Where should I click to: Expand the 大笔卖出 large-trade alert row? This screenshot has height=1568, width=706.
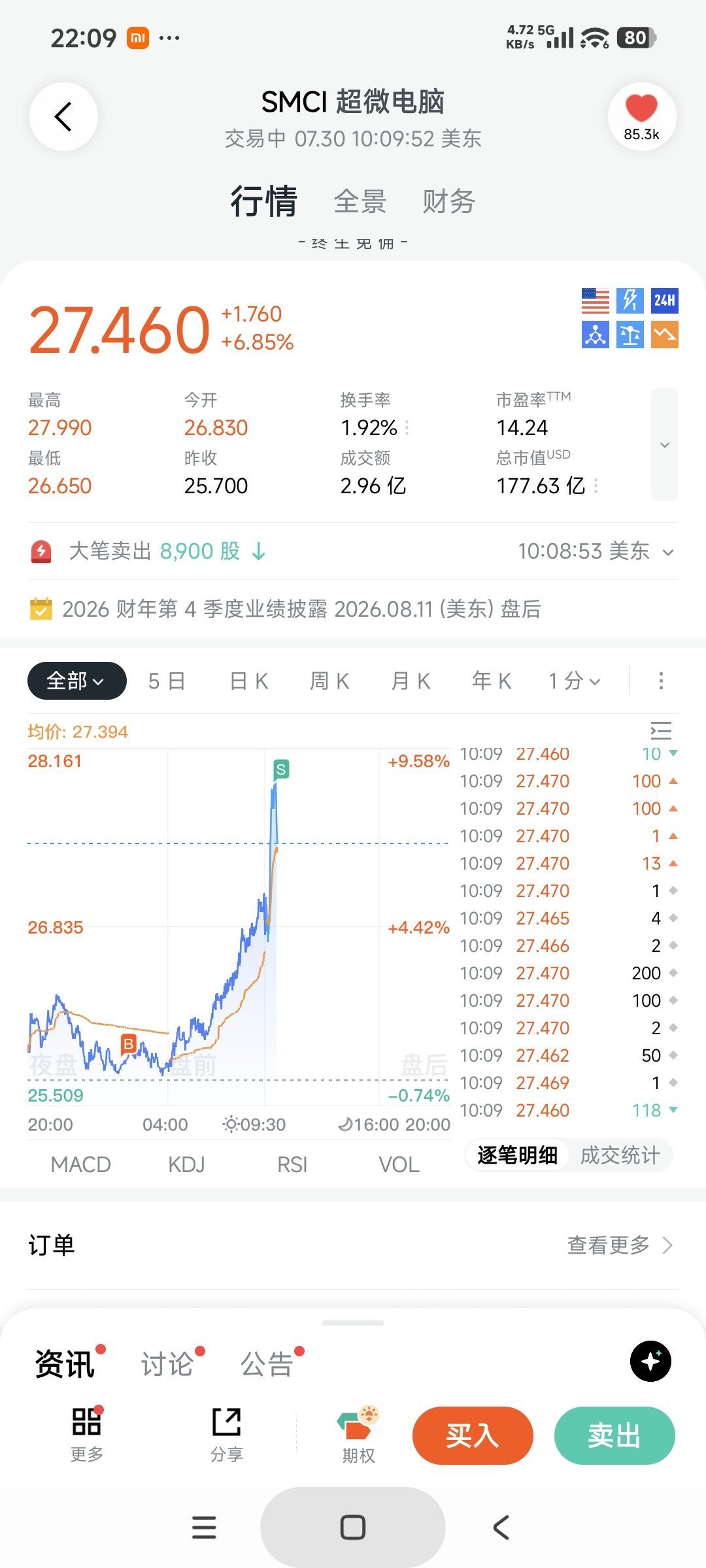click(x=353, y=551)
